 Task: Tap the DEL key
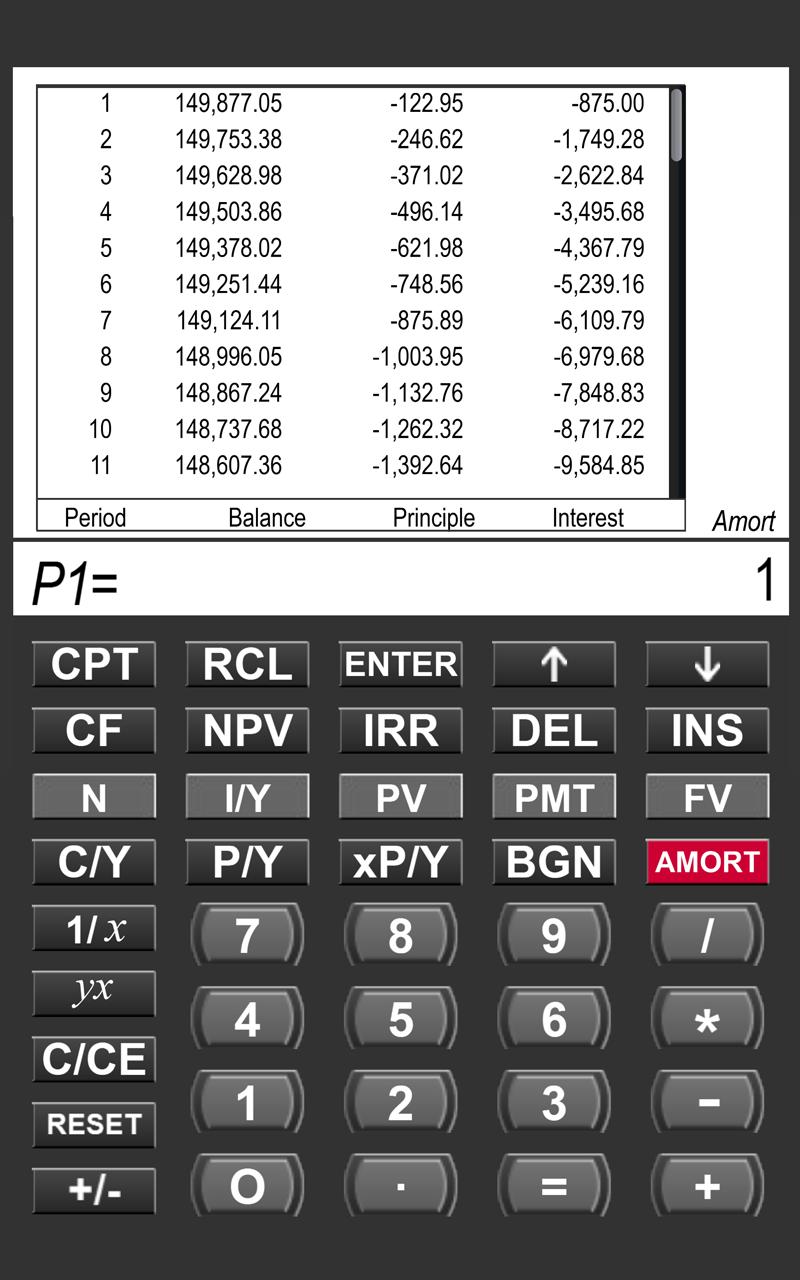[554, 731]
